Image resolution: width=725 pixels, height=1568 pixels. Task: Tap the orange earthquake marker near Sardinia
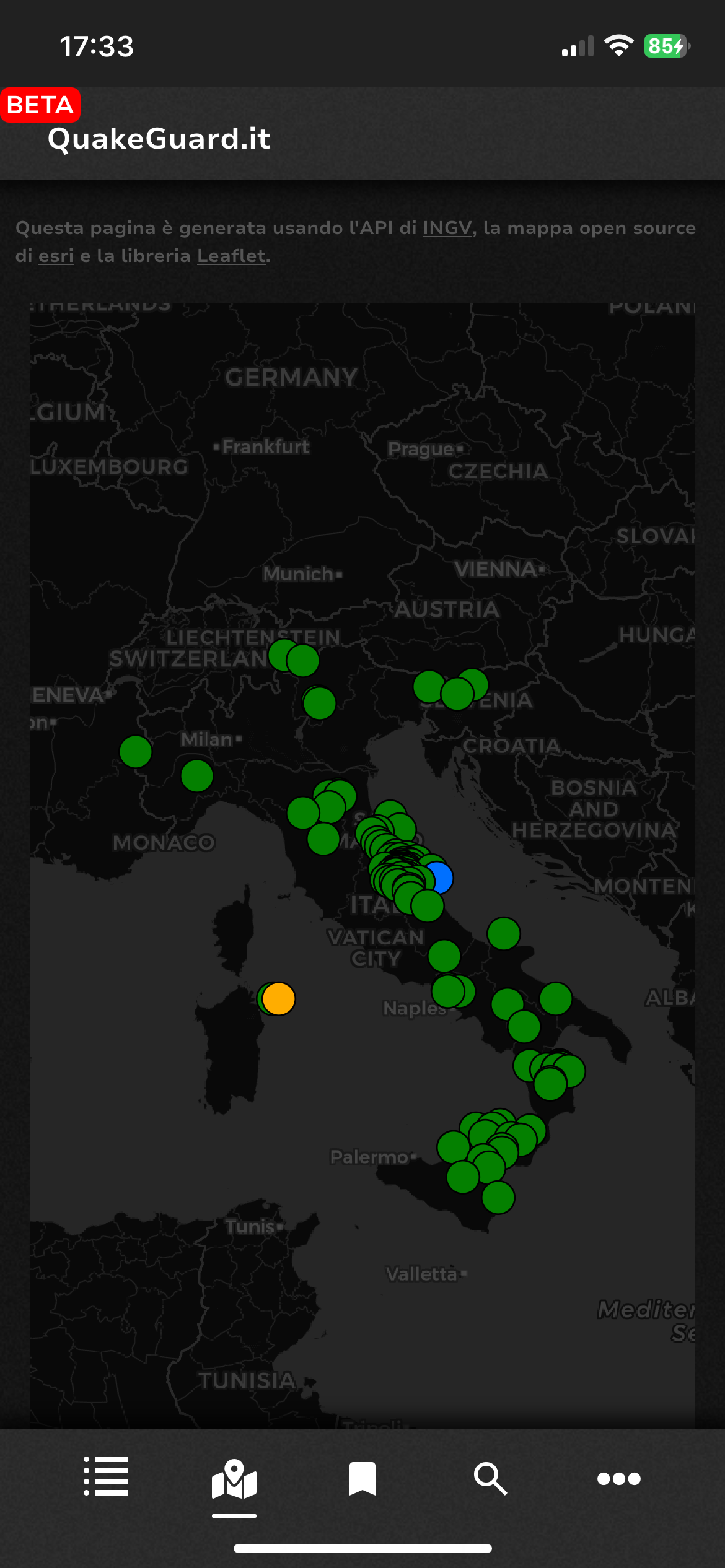[x=279, y=999]
